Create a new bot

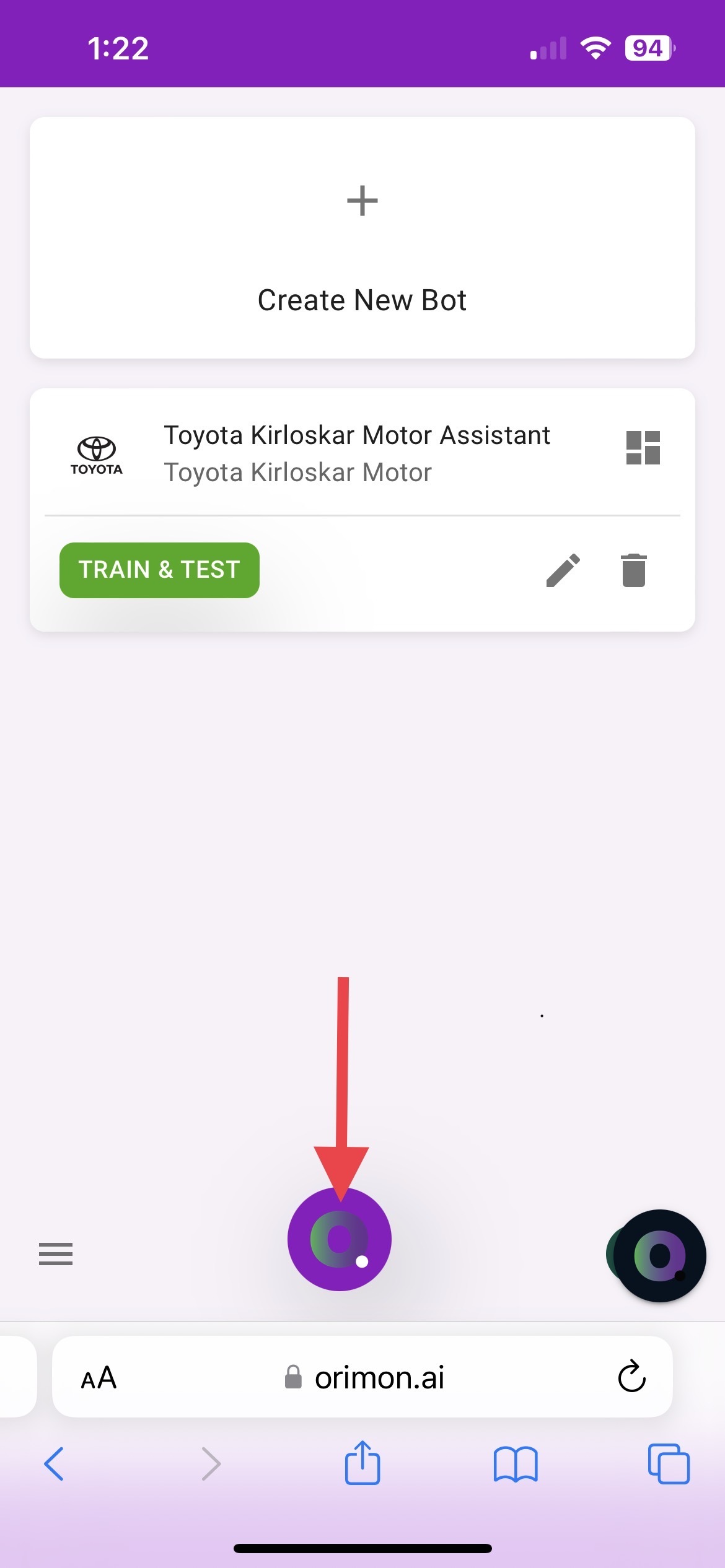pyautogui.click(x=362, y=238)
